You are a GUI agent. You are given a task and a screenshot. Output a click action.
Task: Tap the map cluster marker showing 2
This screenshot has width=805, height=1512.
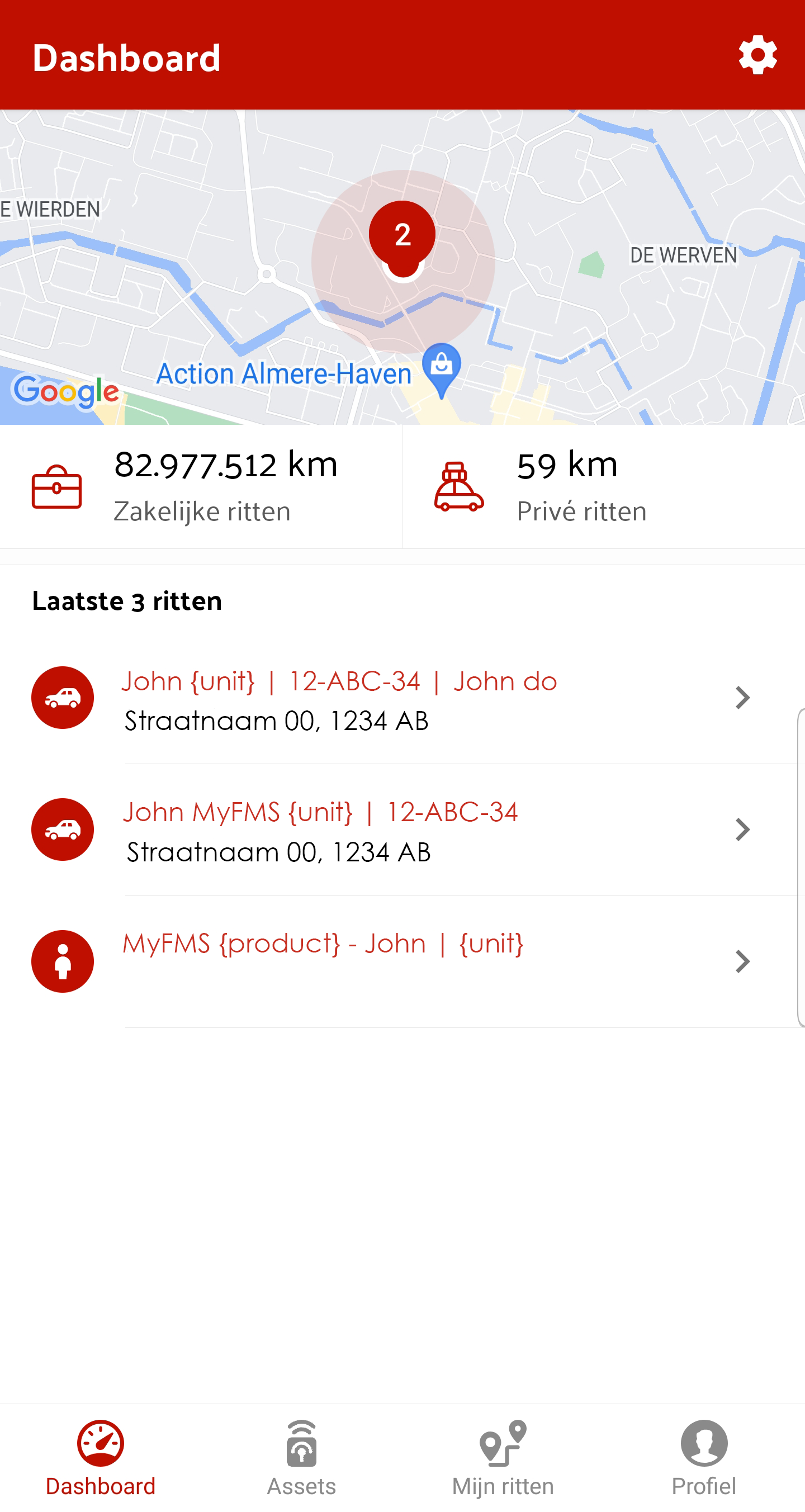click(402, 235)
